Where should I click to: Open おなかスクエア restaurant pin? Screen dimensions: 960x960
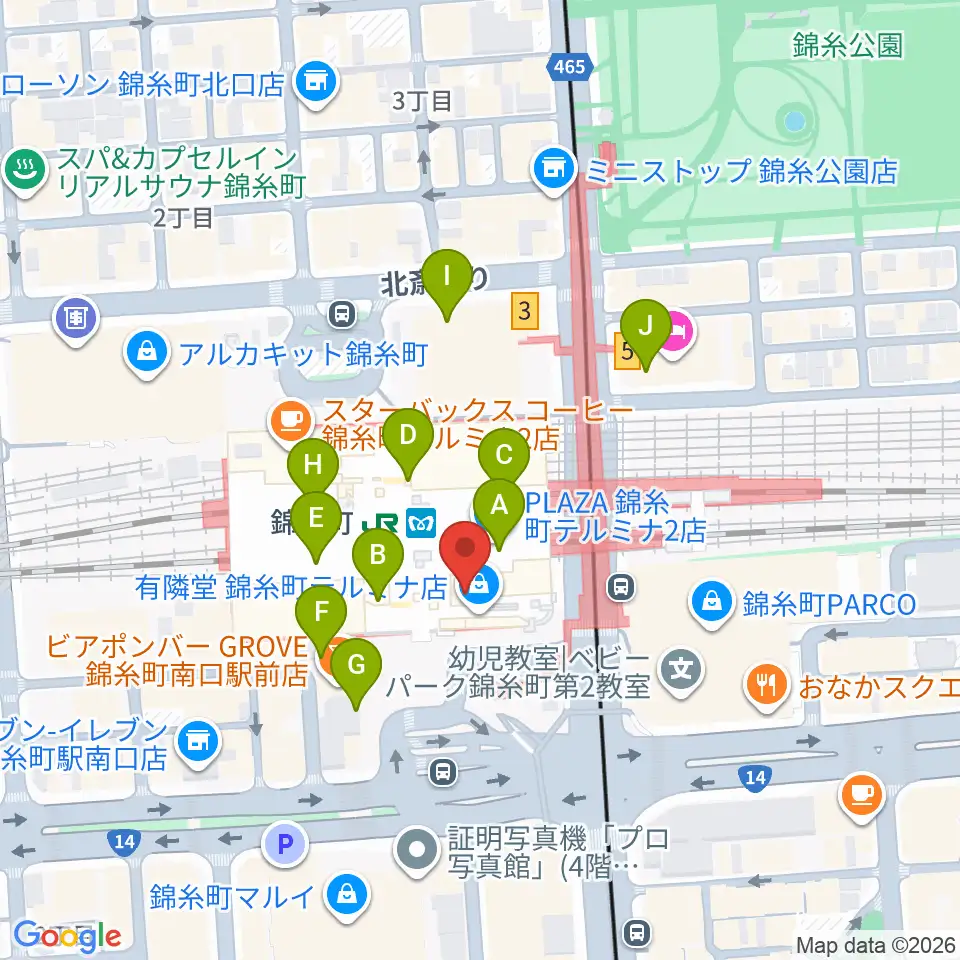[767, 687]
